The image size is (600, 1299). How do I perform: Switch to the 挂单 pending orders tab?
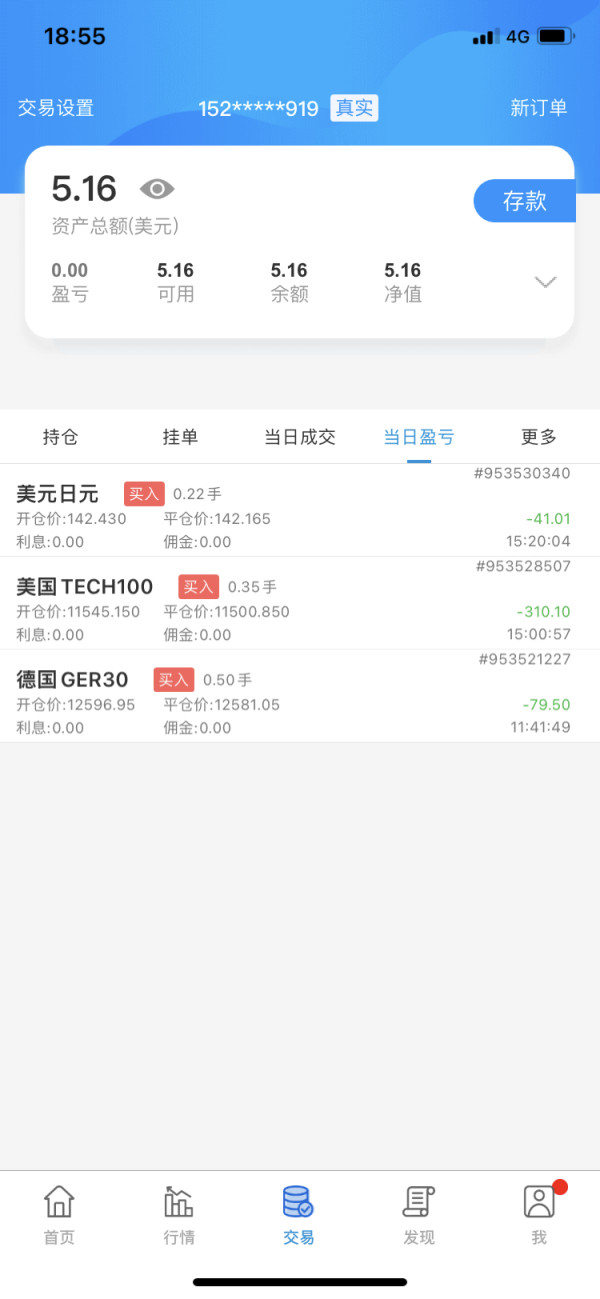click(x=180, y=437)
